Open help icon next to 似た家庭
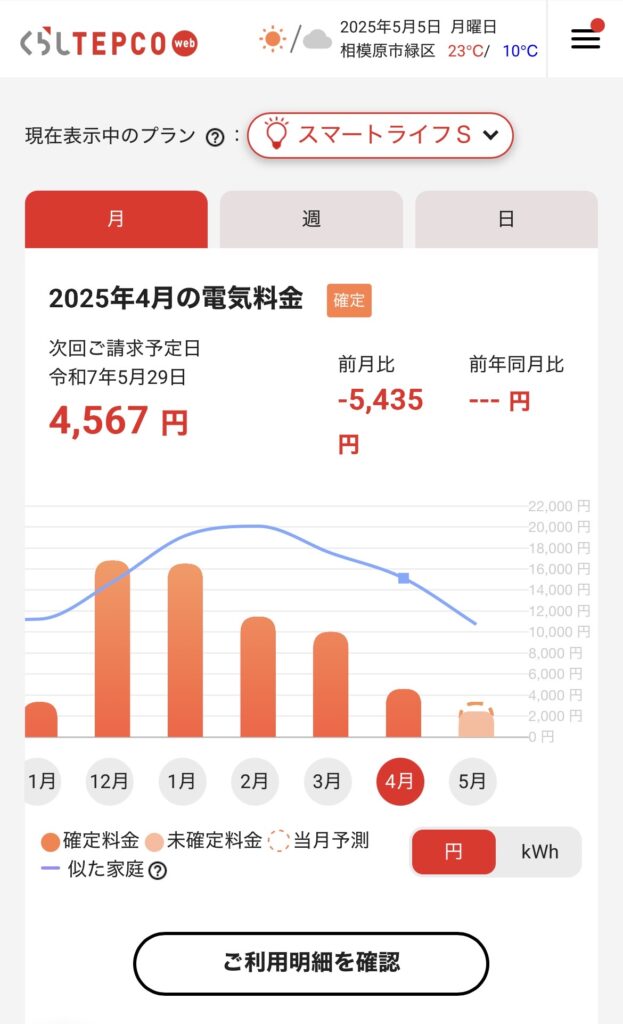The height and width of the screenshot is (1024, 623). coord(157,870)
